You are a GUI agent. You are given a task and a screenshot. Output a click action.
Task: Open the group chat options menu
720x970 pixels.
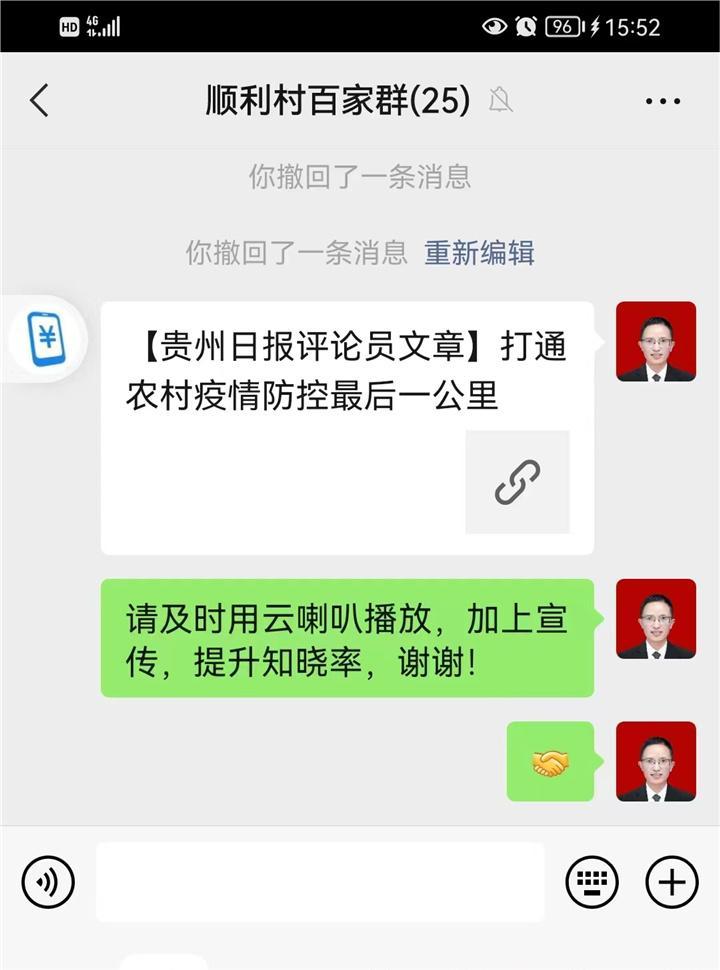click(662, 101)
